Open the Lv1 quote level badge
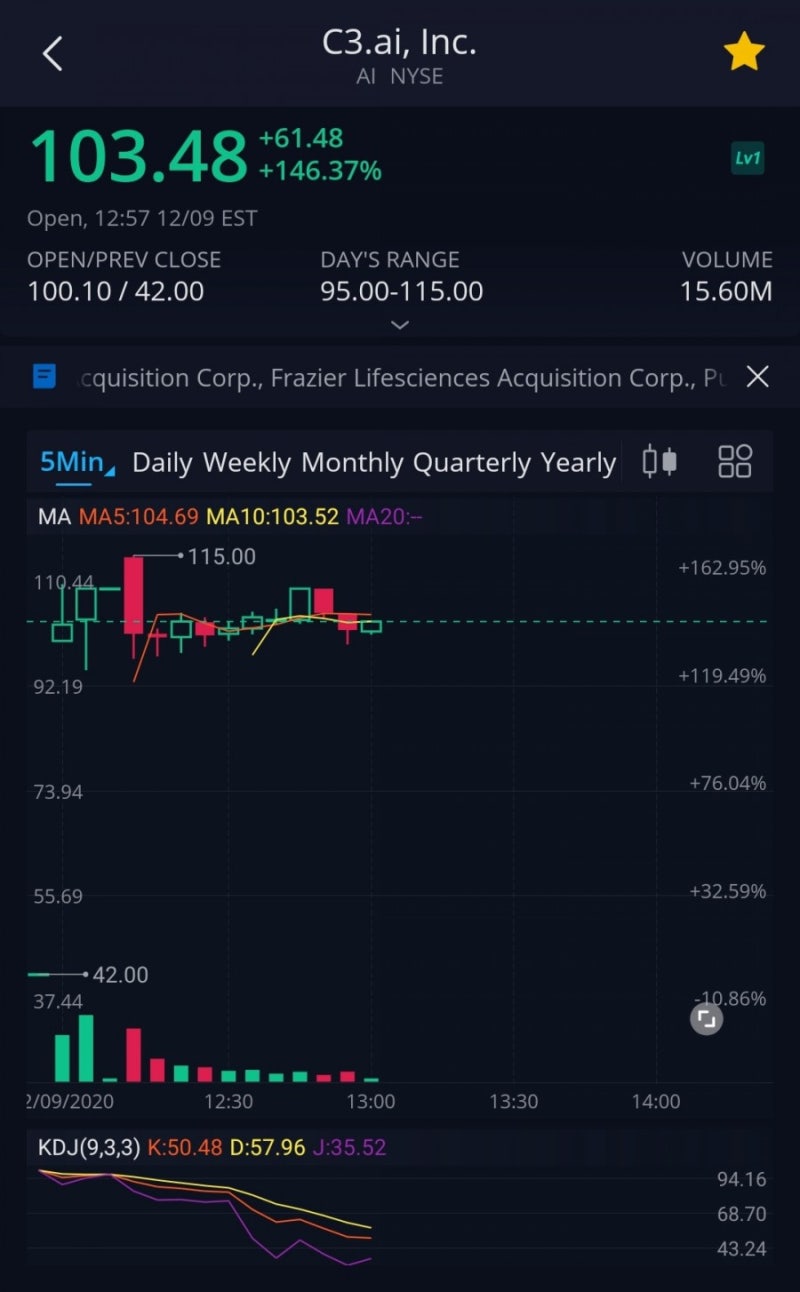Viewport: 800px width, 1292px height. tap(747, 159)
